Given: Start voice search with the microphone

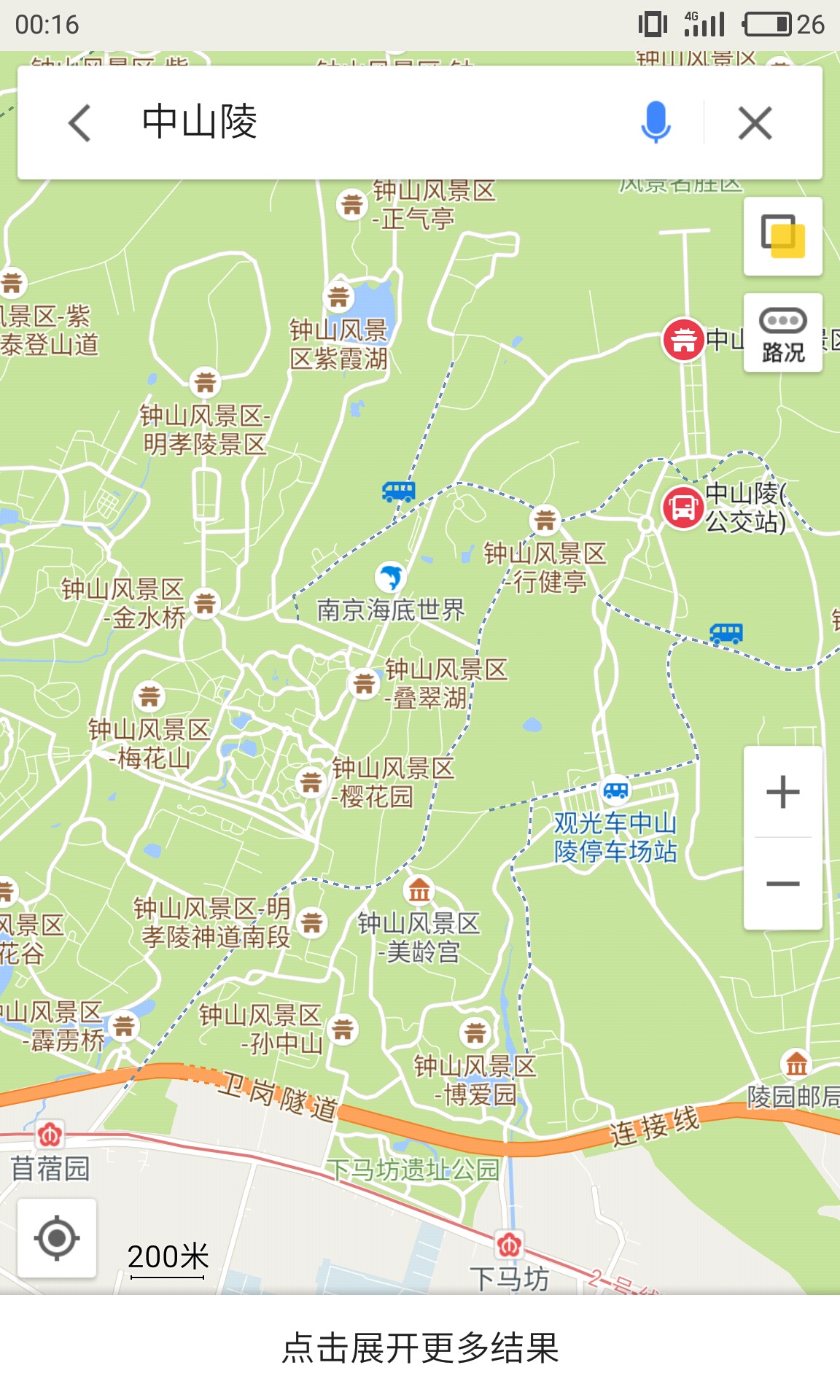Looking at the screenshot, I should [x=656, y=122].
